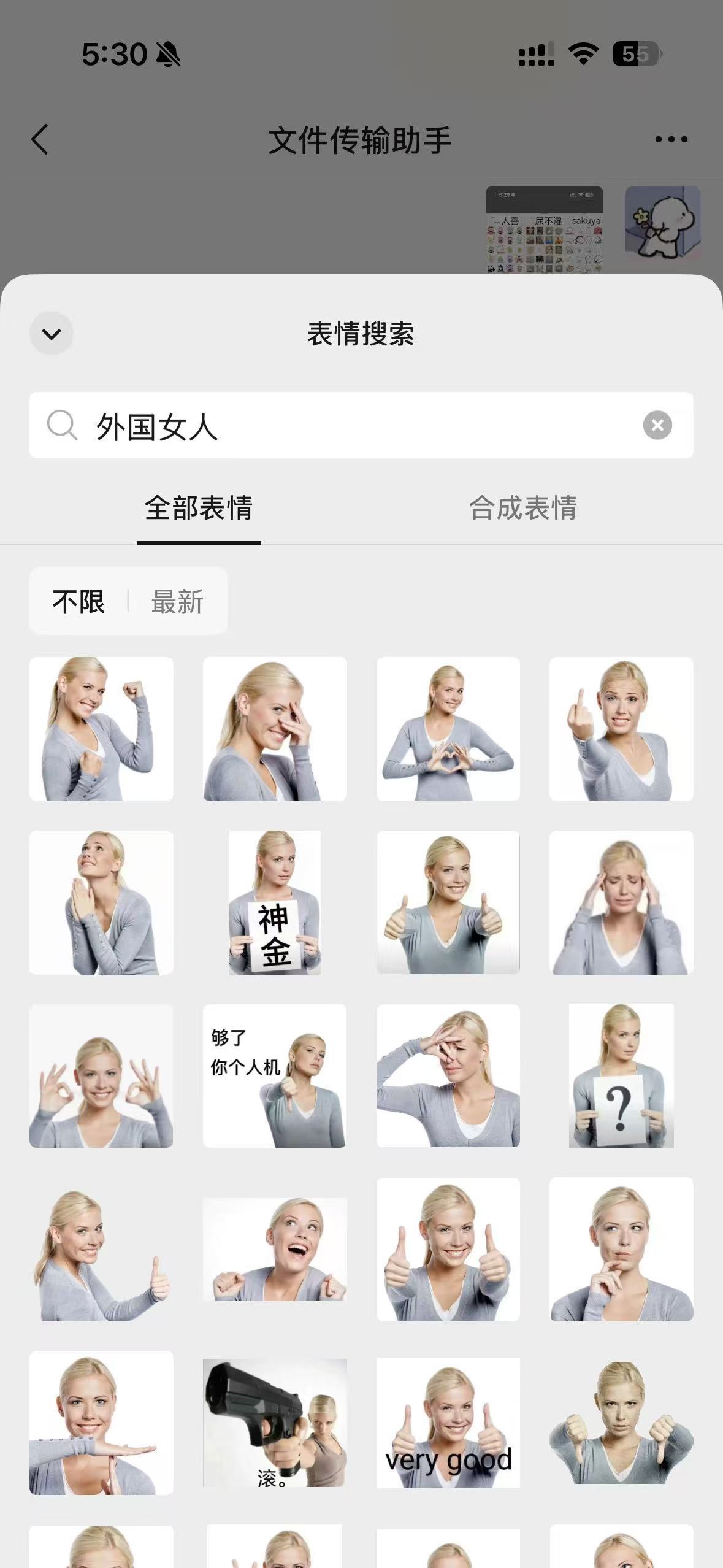The height and width of the screenshot is (1568, 723).
Task: Pick the heart hands sticker
Action: (x=448, y=729)
